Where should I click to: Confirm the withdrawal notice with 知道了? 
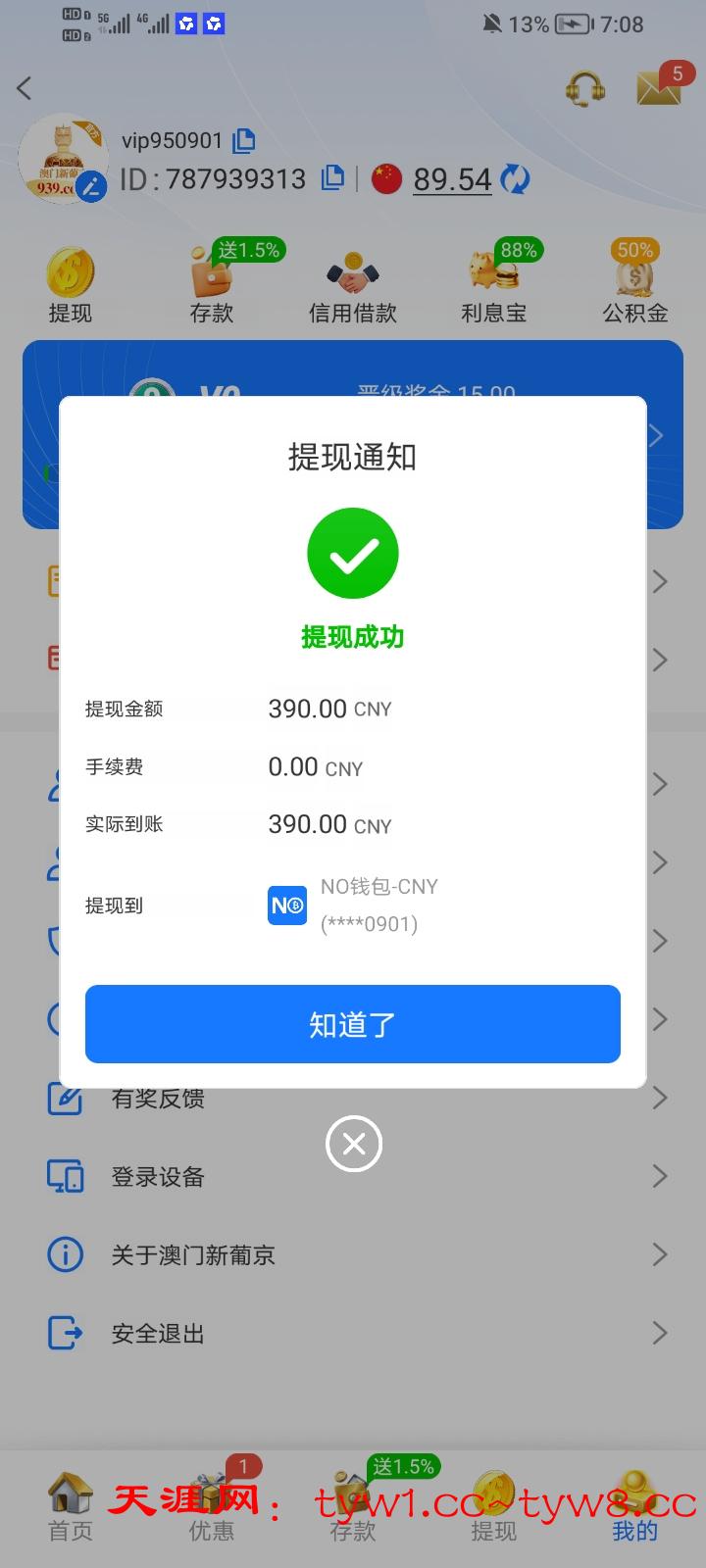pos(353,1024)
